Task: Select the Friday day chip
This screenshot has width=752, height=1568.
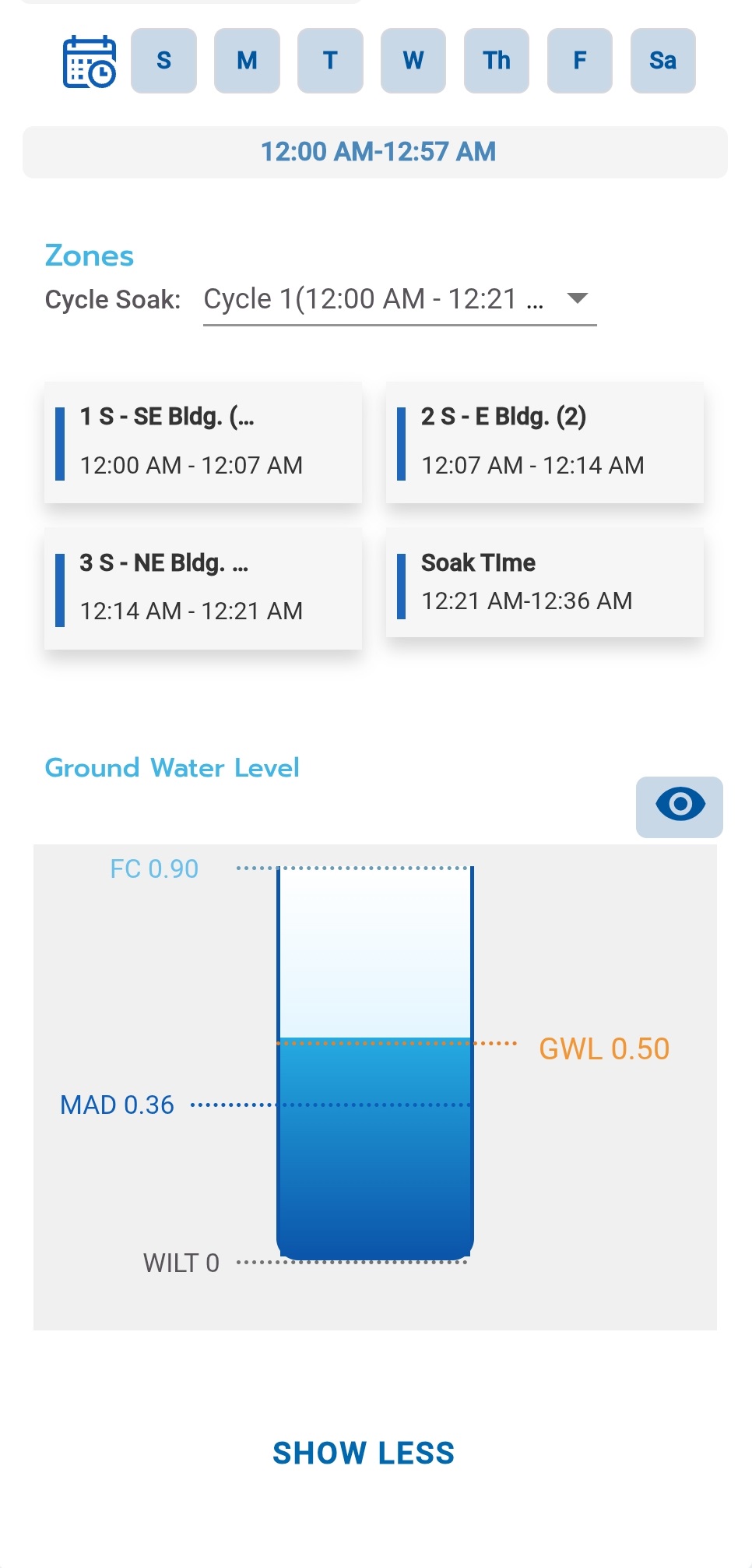Action: point(580,61)
